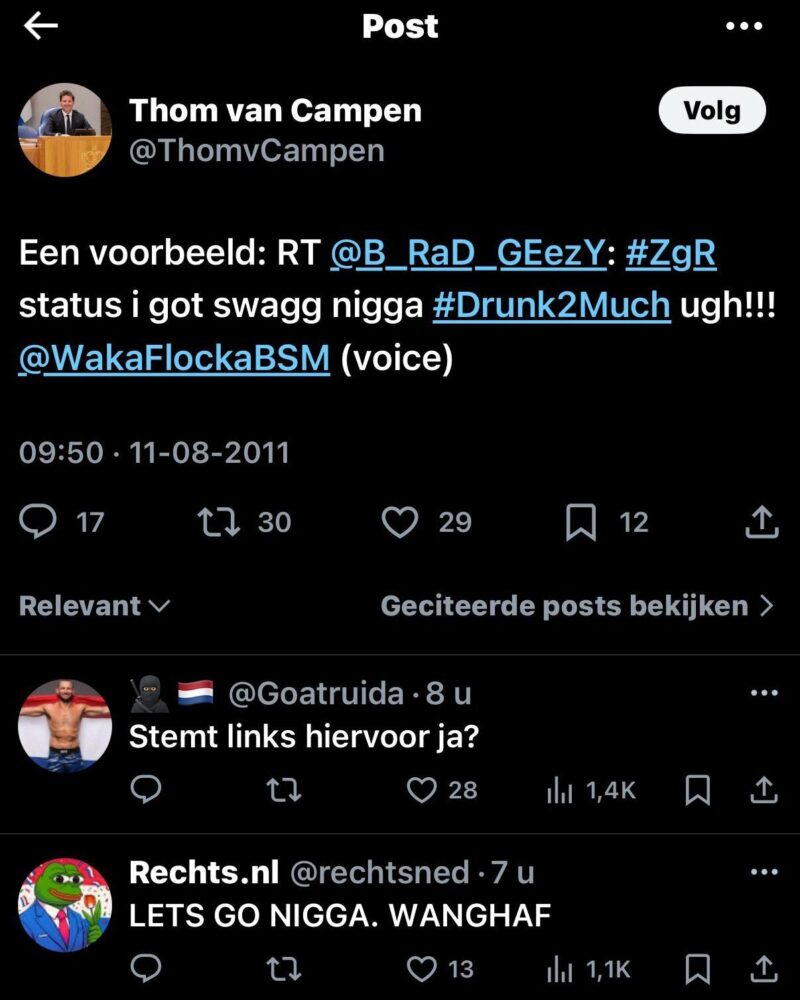Open the @WakaFlockaBSM mention link

pos(174,358)
